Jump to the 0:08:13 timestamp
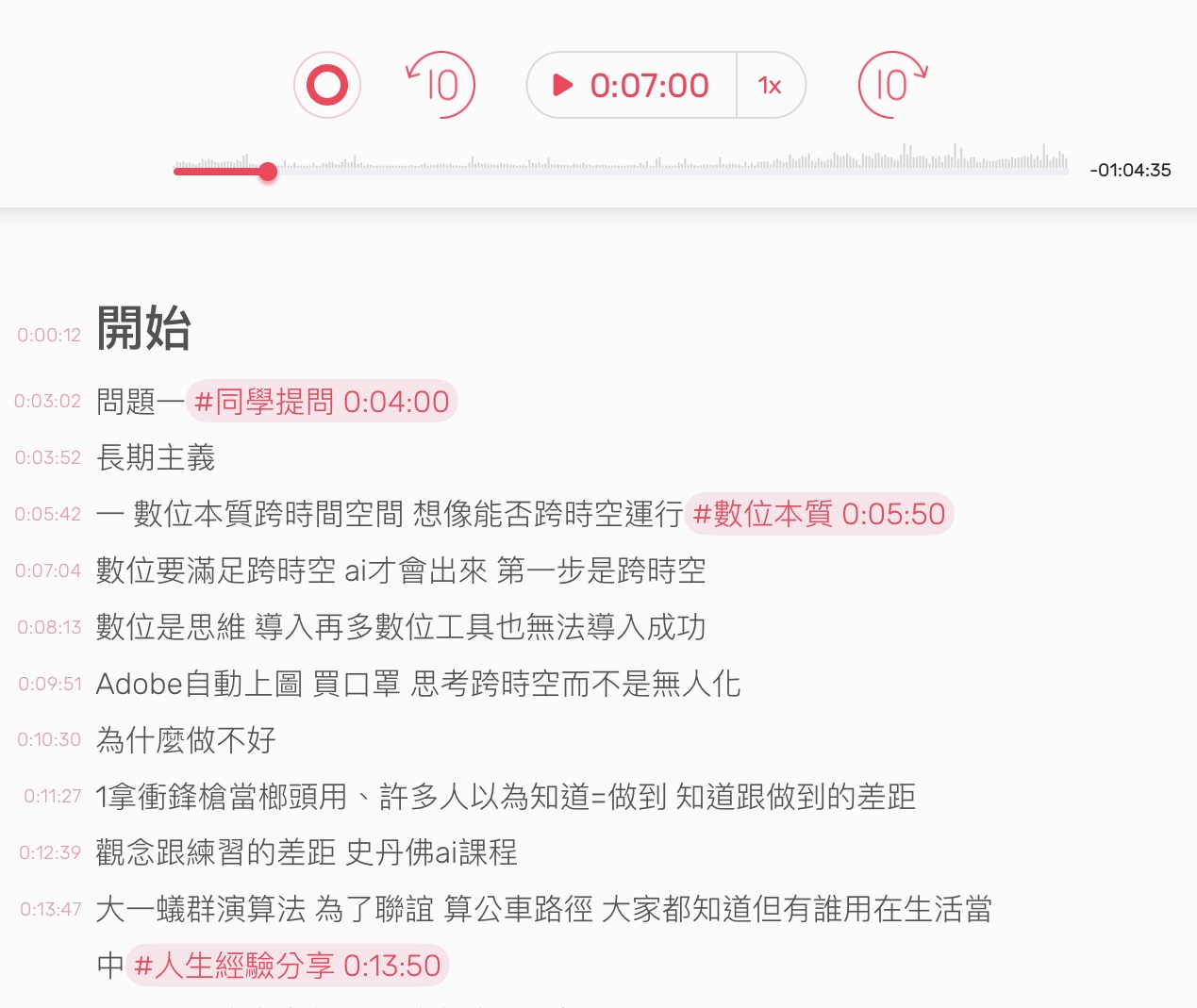 point(49,627)
